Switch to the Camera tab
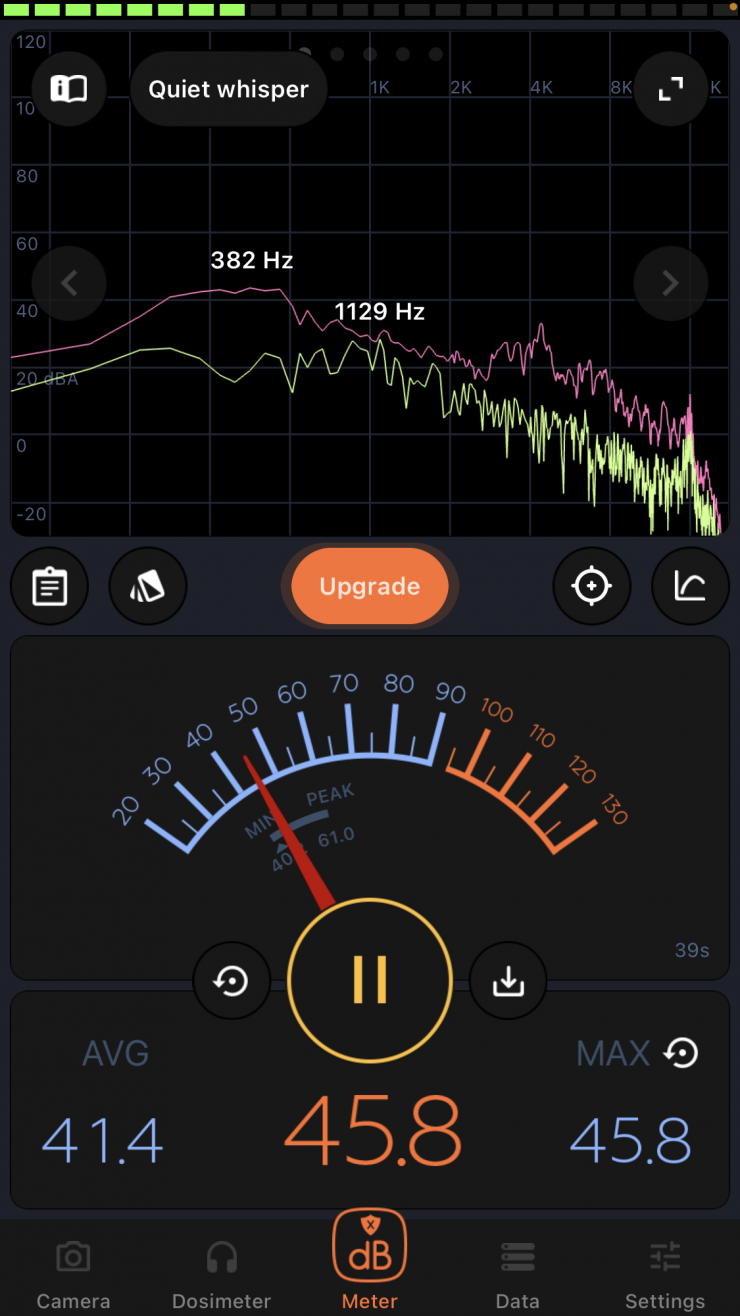Screen dimensions: 740x1316 tap(73, 1274)
